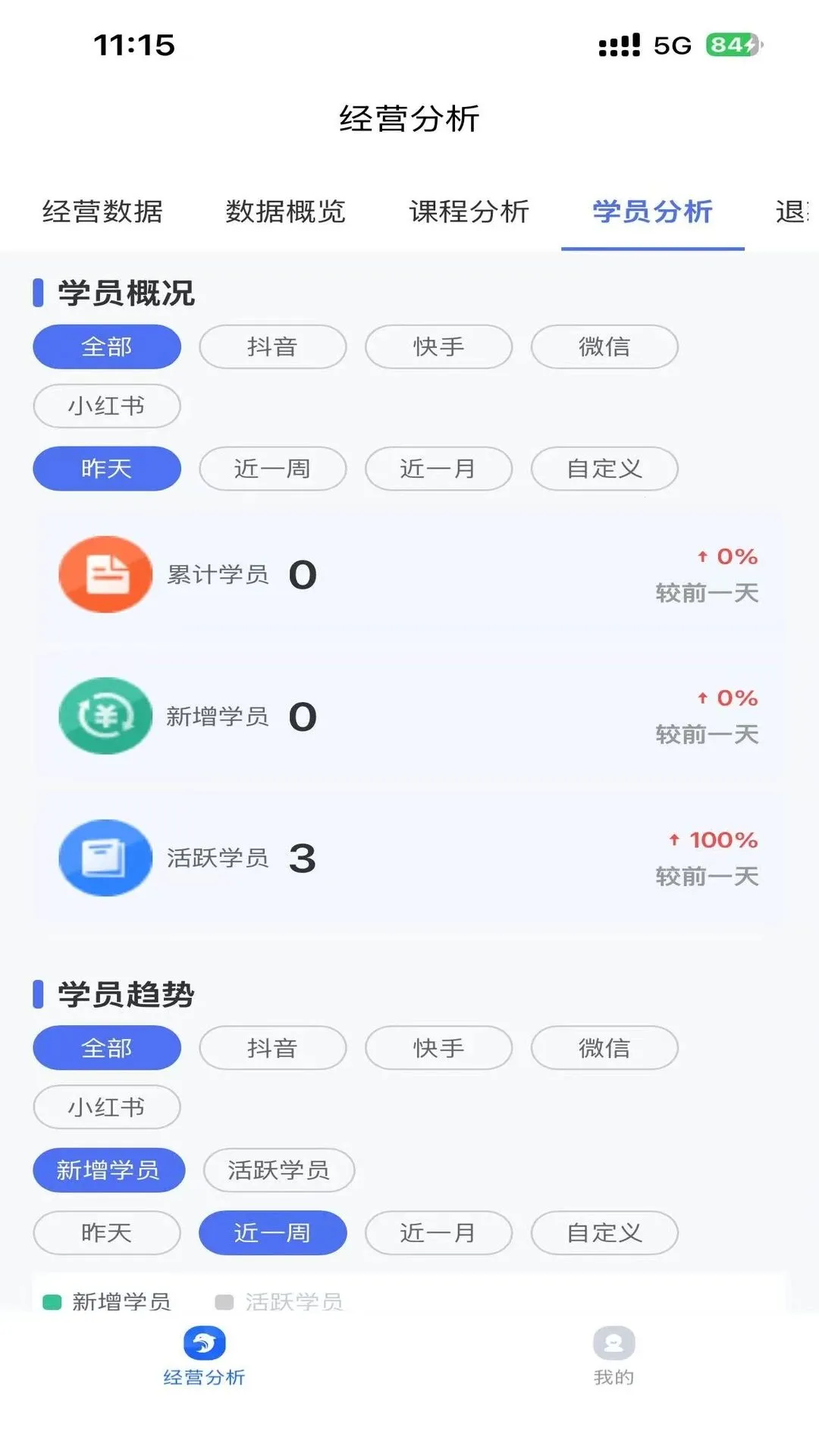The image size is (819, 1456).
Task: Select 近一月 for 学员概况
Action: point(438,469)
